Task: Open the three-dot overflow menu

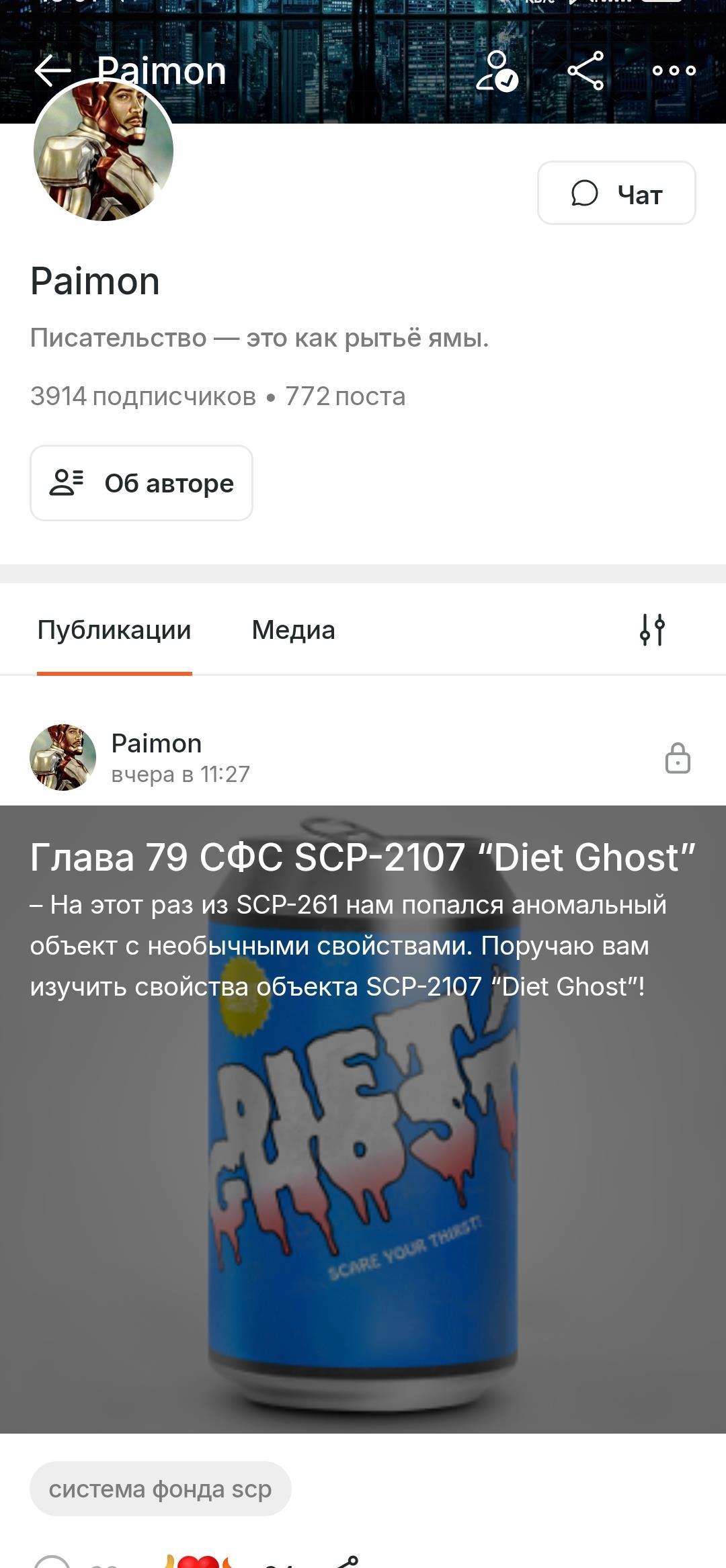Action: 674,71
